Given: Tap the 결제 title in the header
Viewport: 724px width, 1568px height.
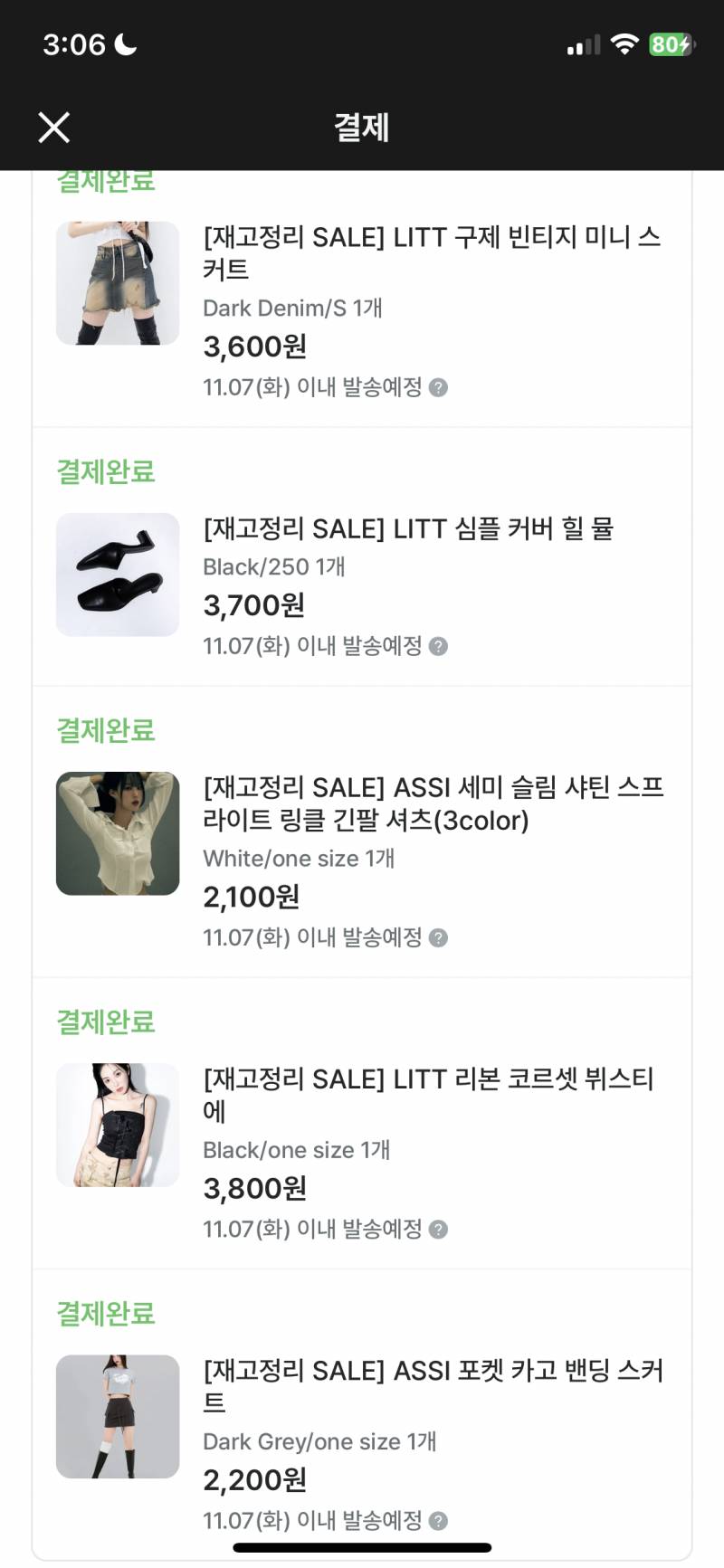Looking at the screenshot, I should tap(361, 128).
